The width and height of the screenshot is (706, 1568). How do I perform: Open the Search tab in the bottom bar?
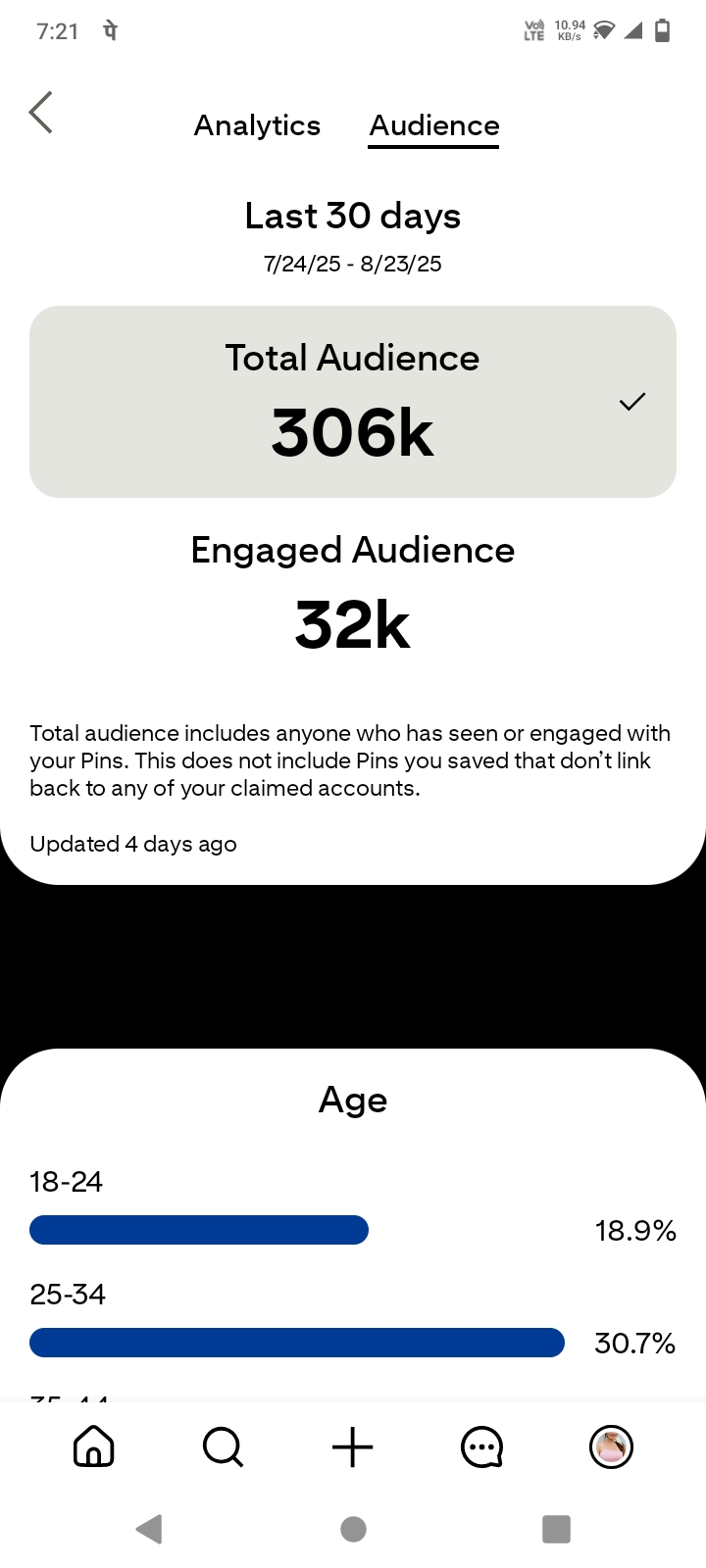[224, 1446]
